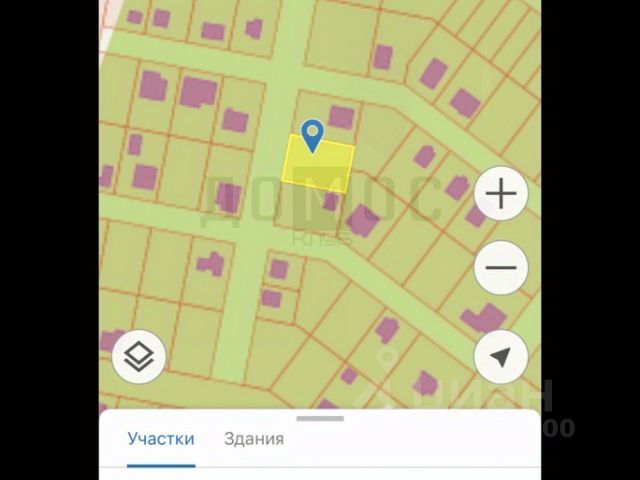
Task: Tap the blue pin on yellow plot
Action: pyautogui.click(x=312, y=136)
